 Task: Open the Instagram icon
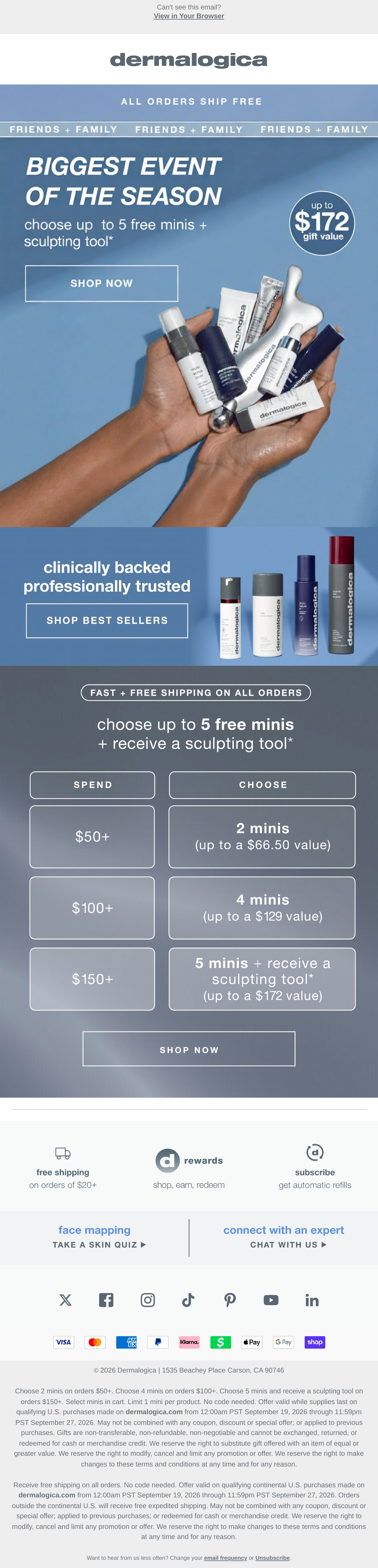pos(147,1299)
